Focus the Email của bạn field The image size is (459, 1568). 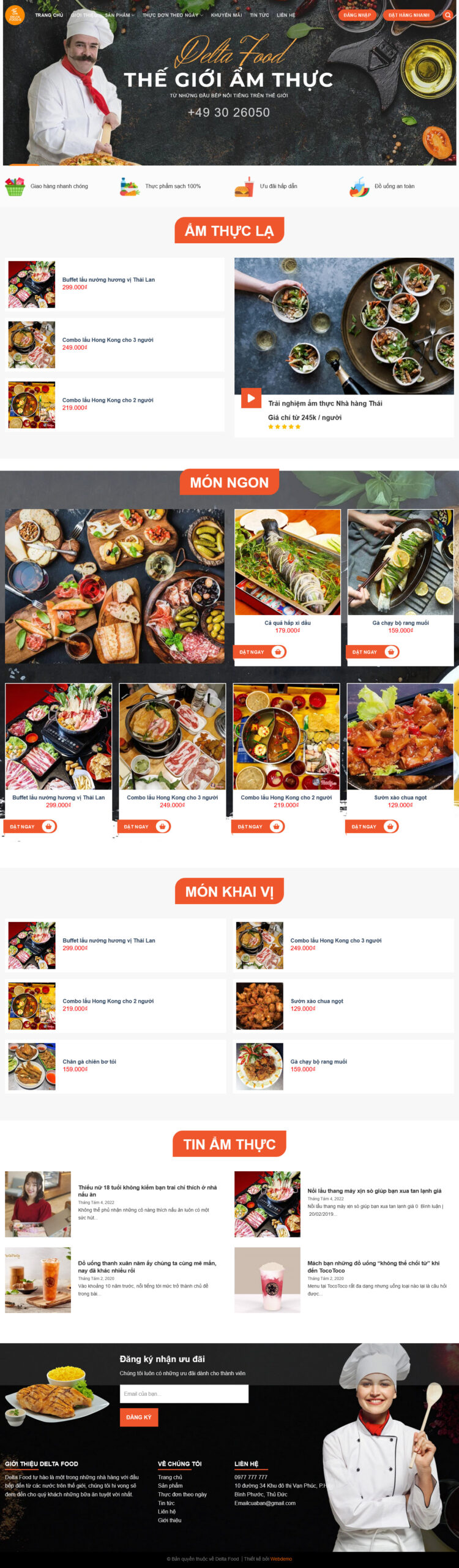point(184,1393)
